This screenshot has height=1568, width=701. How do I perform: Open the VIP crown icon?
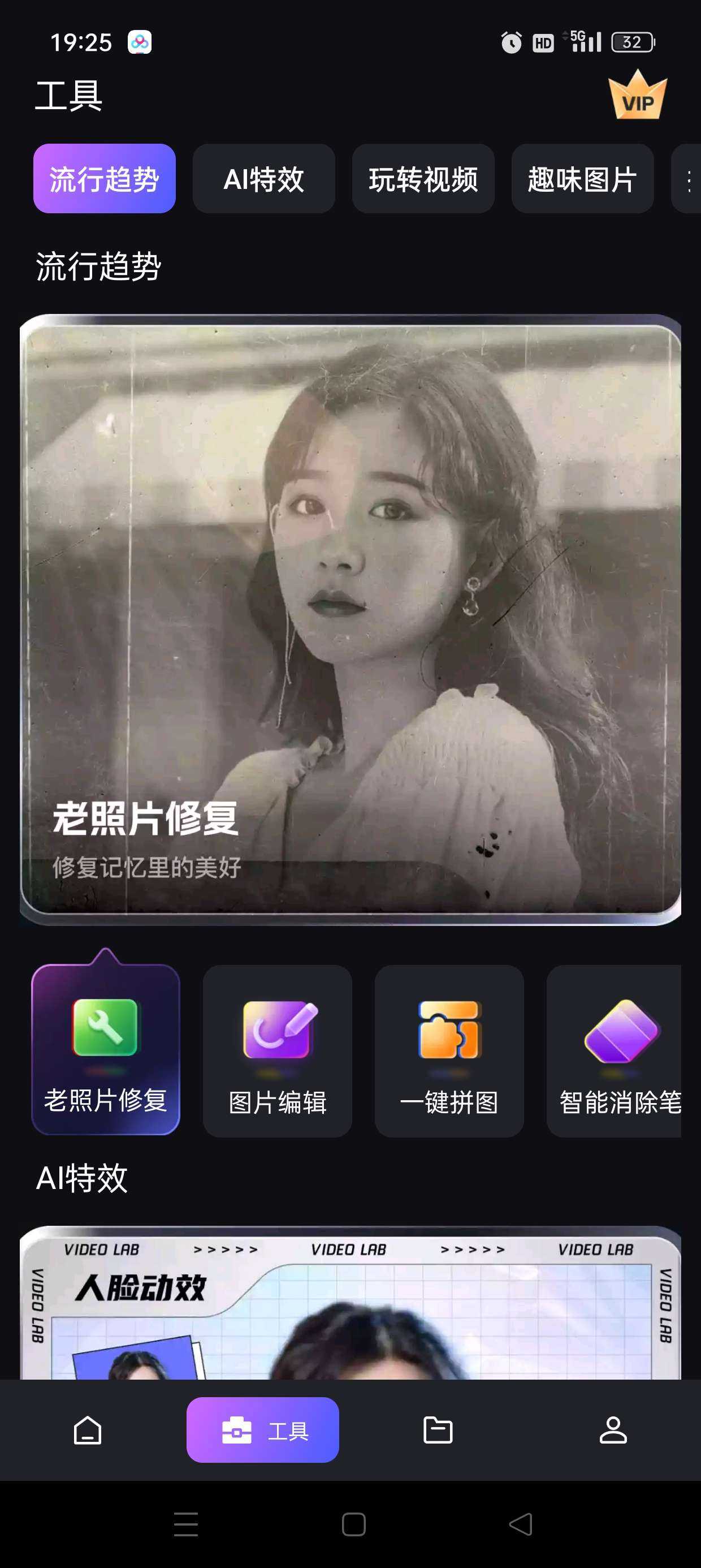(637, 96)
